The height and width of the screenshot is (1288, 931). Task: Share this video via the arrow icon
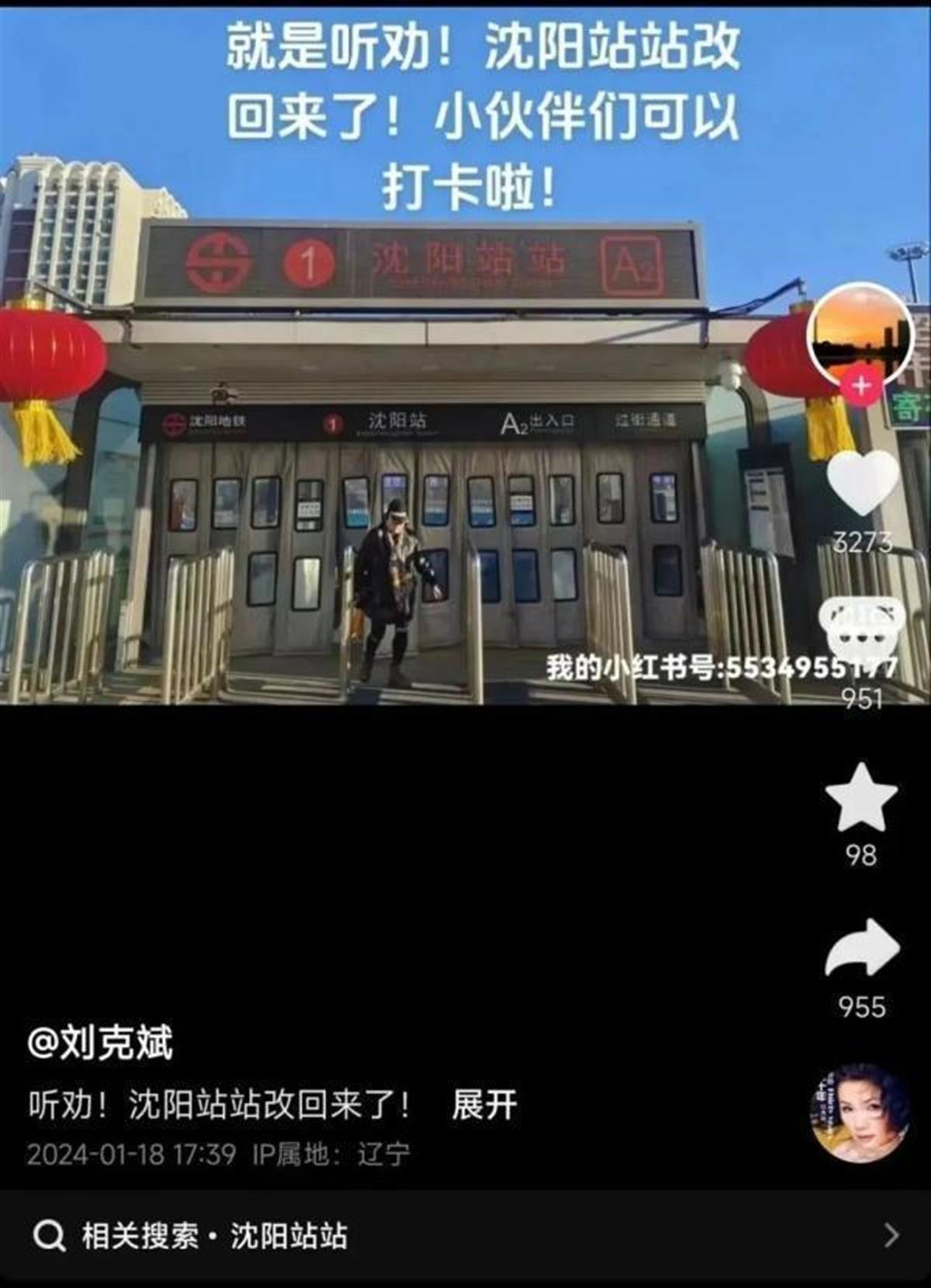(x=861, y=947)
